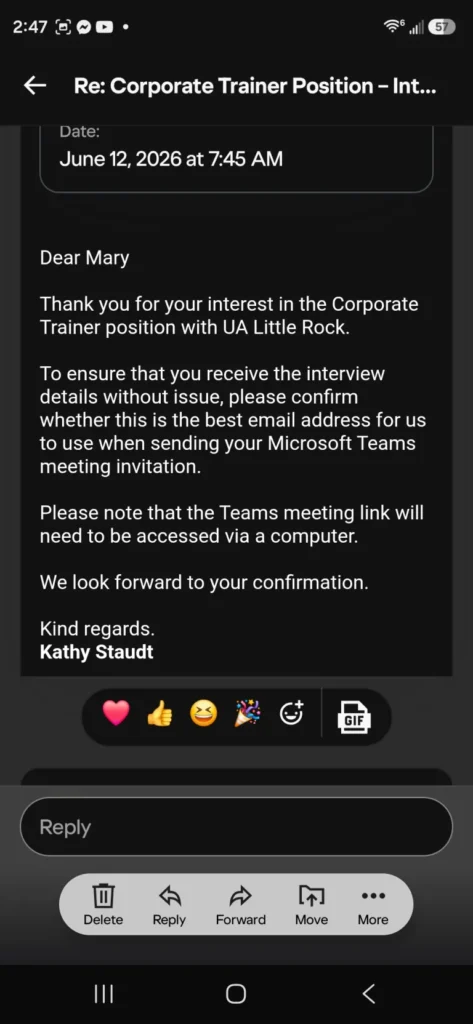Open the More options menu
473x1024 pixels.
coord(373,904)
